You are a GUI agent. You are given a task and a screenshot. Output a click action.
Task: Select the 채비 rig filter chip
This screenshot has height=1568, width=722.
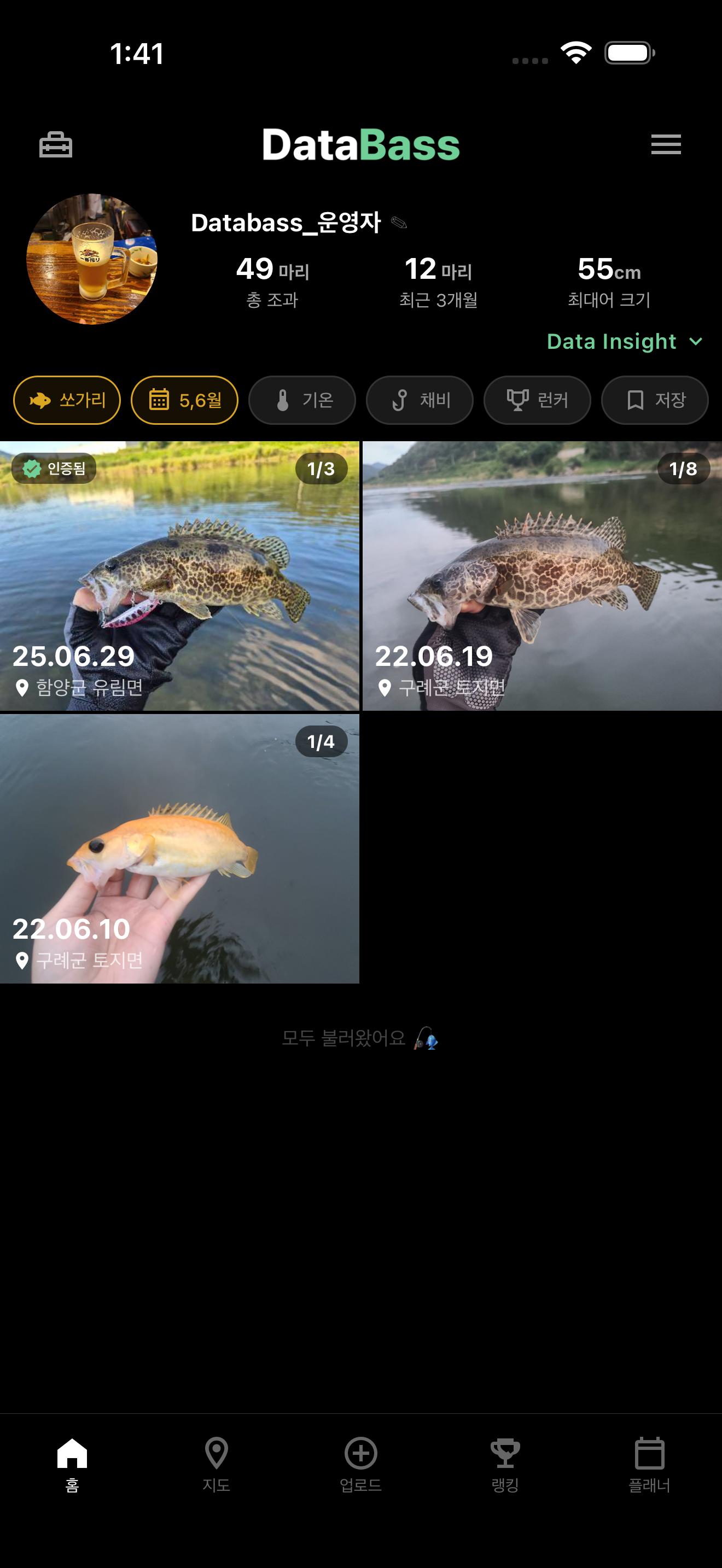pyautogui.click(x=420, y=400)
